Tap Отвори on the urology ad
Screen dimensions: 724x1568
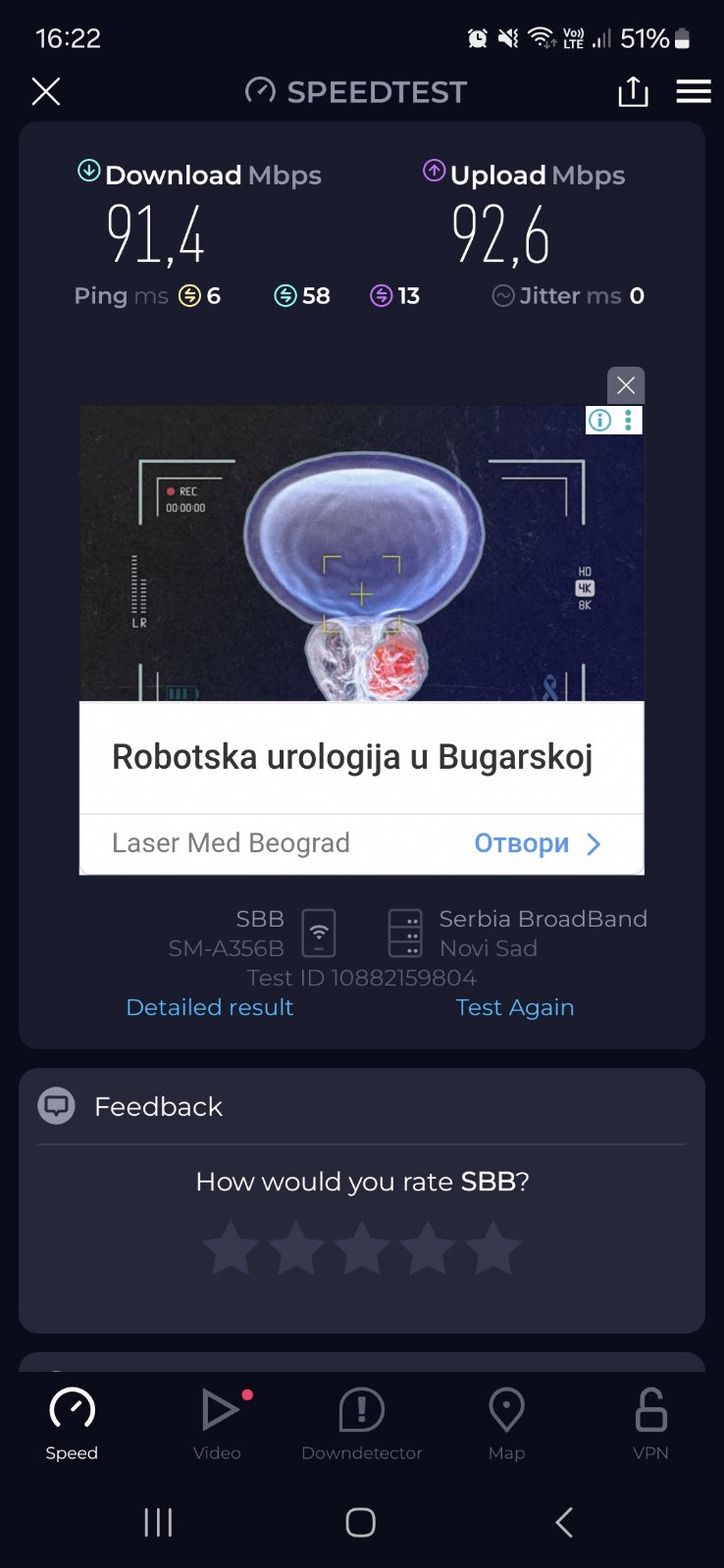point(536,843)
